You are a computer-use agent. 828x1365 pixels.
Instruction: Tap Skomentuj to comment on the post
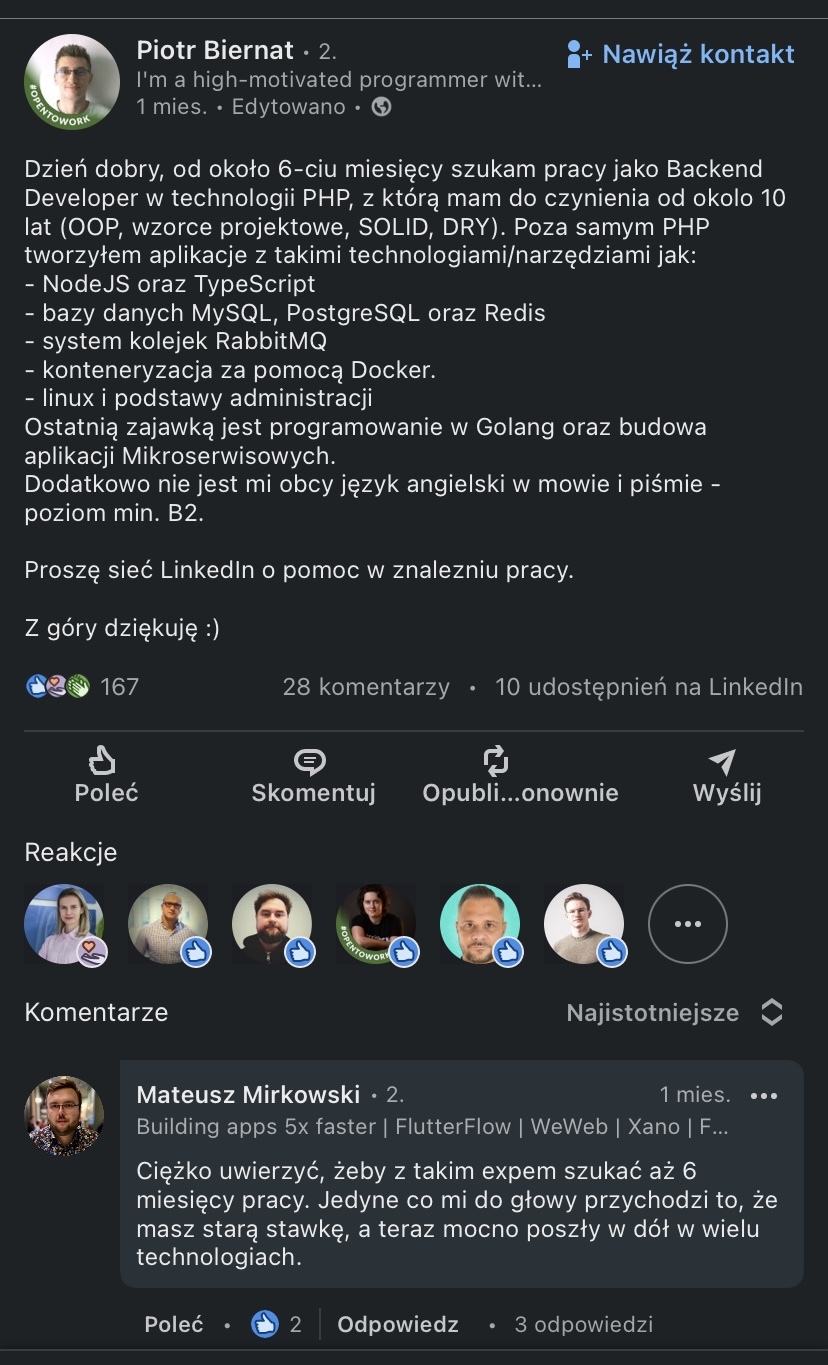[313, 776]
